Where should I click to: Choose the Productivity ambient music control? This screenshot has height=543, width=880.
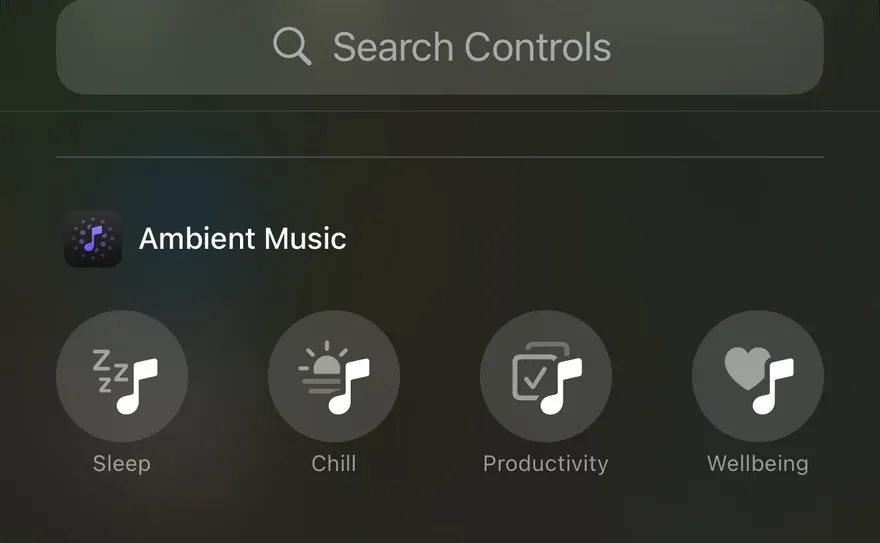click(x=546, y=376)
